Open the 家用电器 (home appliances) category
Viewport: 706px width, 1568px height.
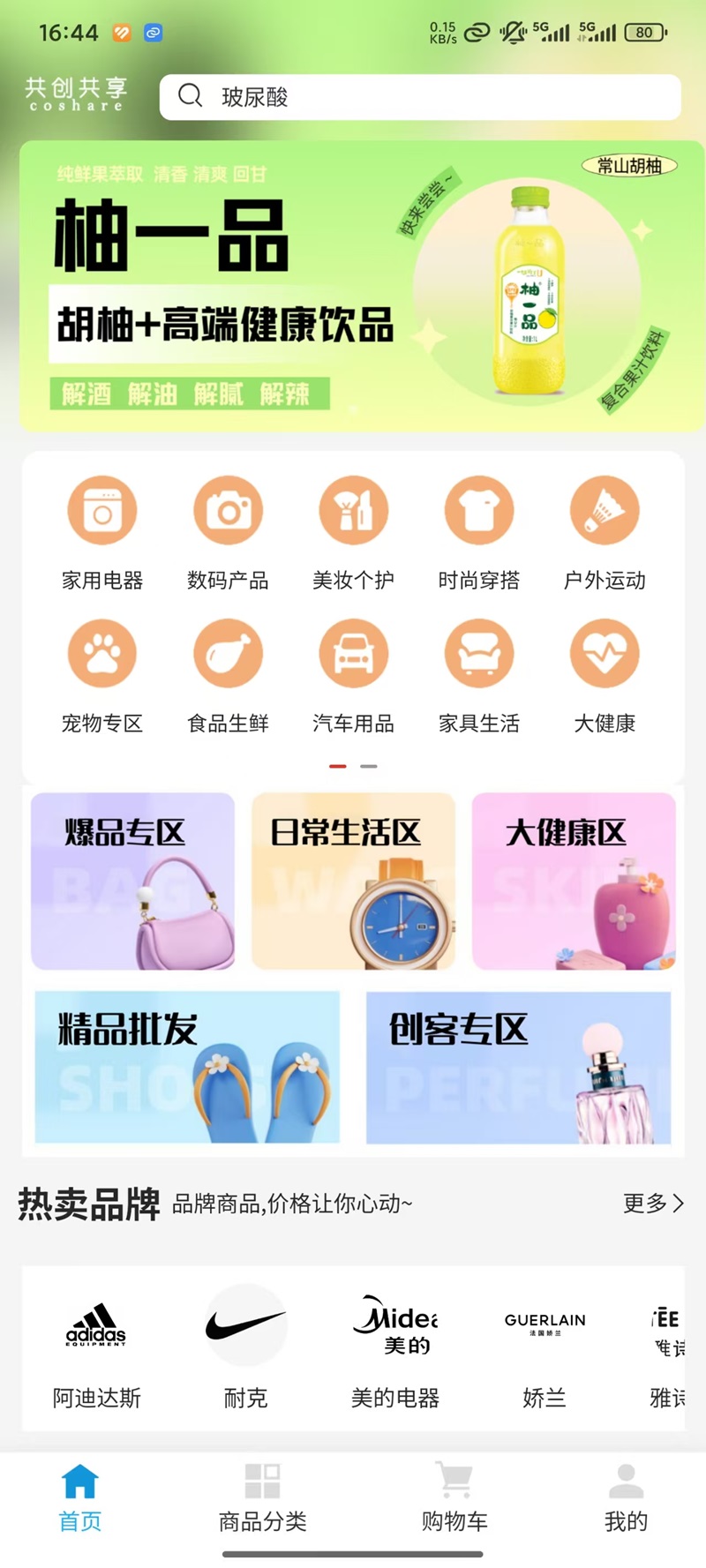101,509
